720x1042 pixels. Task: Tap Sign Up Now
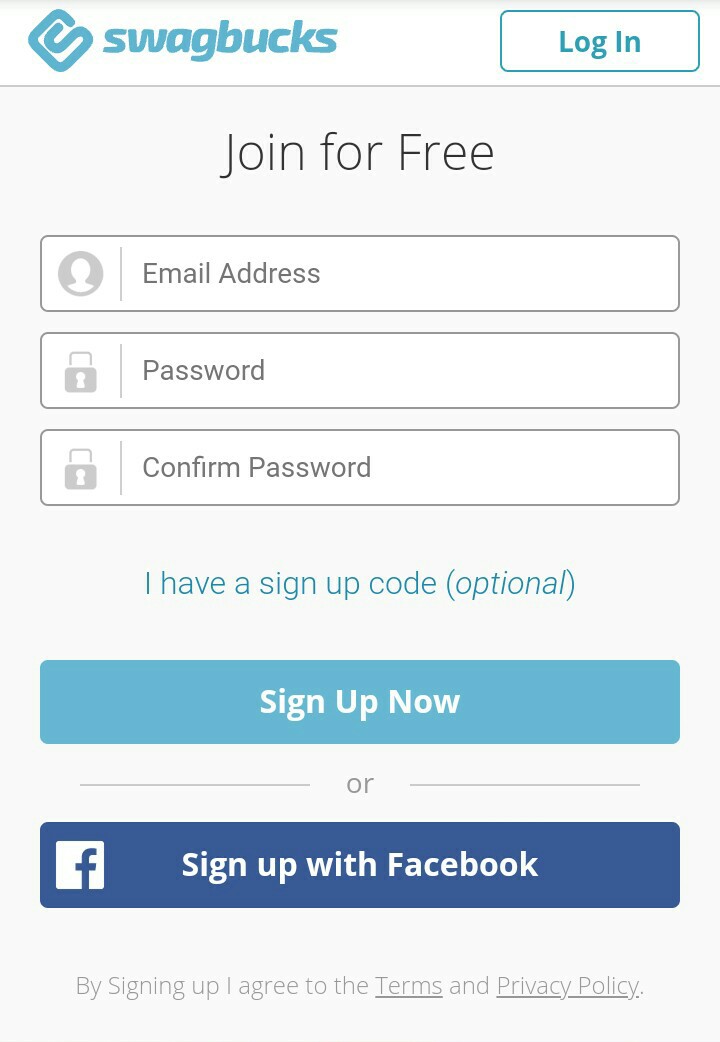(x=360, y=702)
